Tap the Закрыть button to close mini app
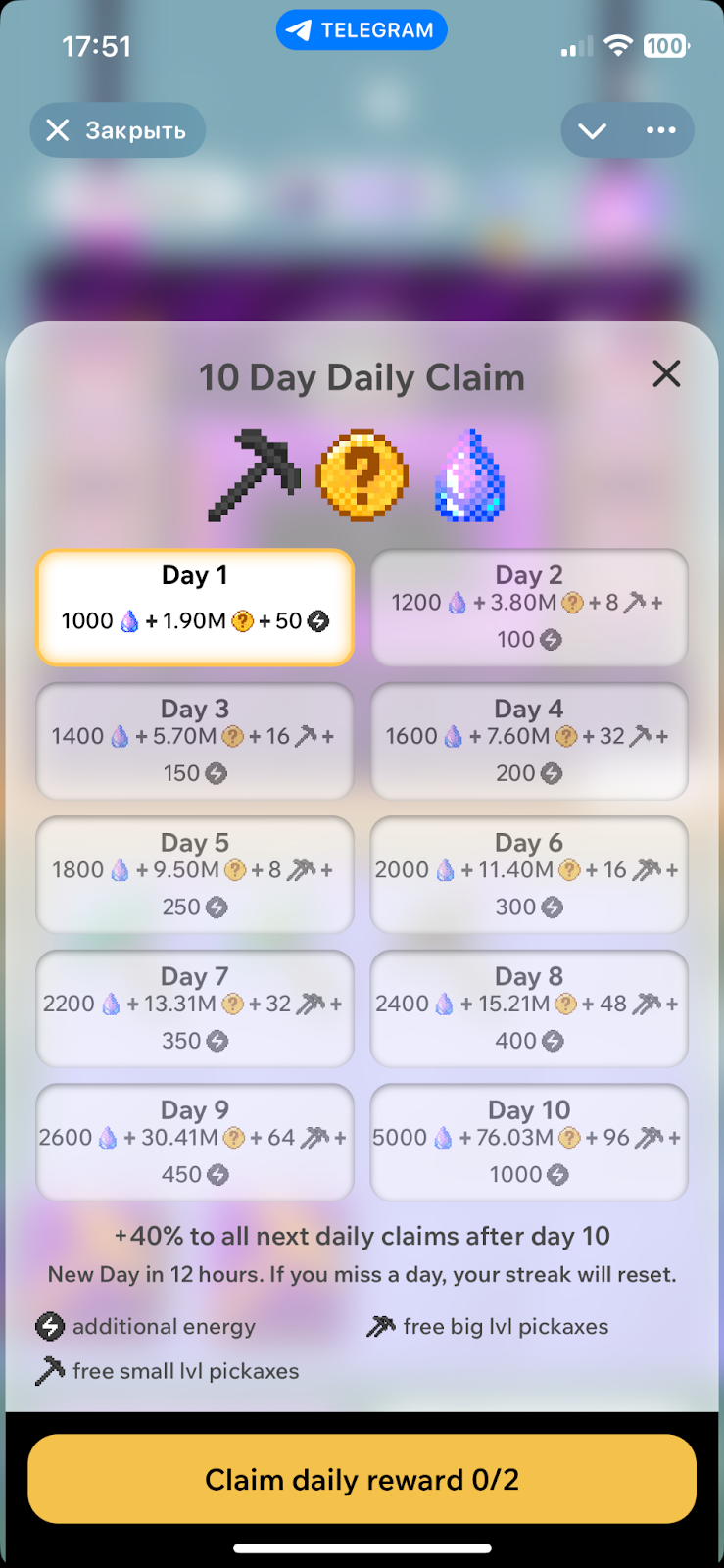The image size is (724, 1568). tap(118, 130)
